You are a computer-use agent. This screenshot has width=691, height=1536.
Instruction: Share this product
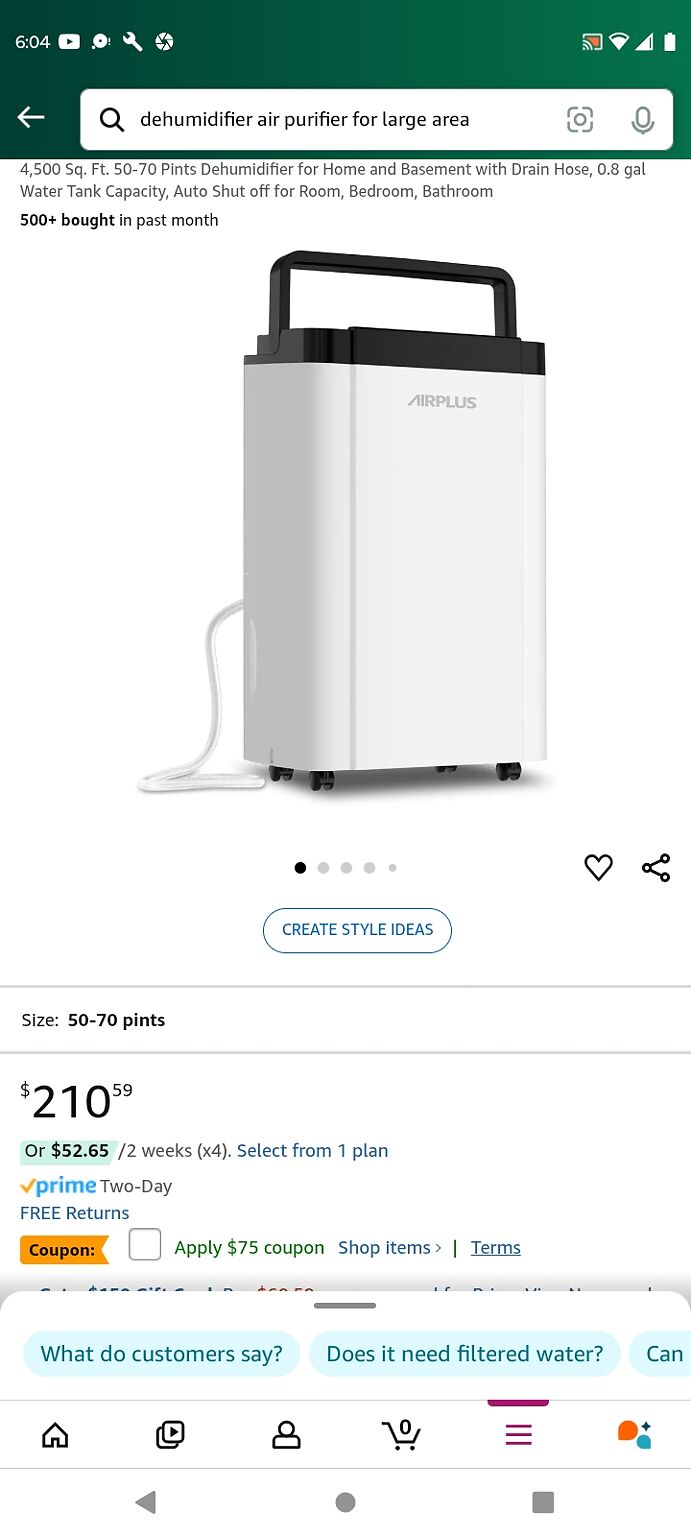pos(656,867)
